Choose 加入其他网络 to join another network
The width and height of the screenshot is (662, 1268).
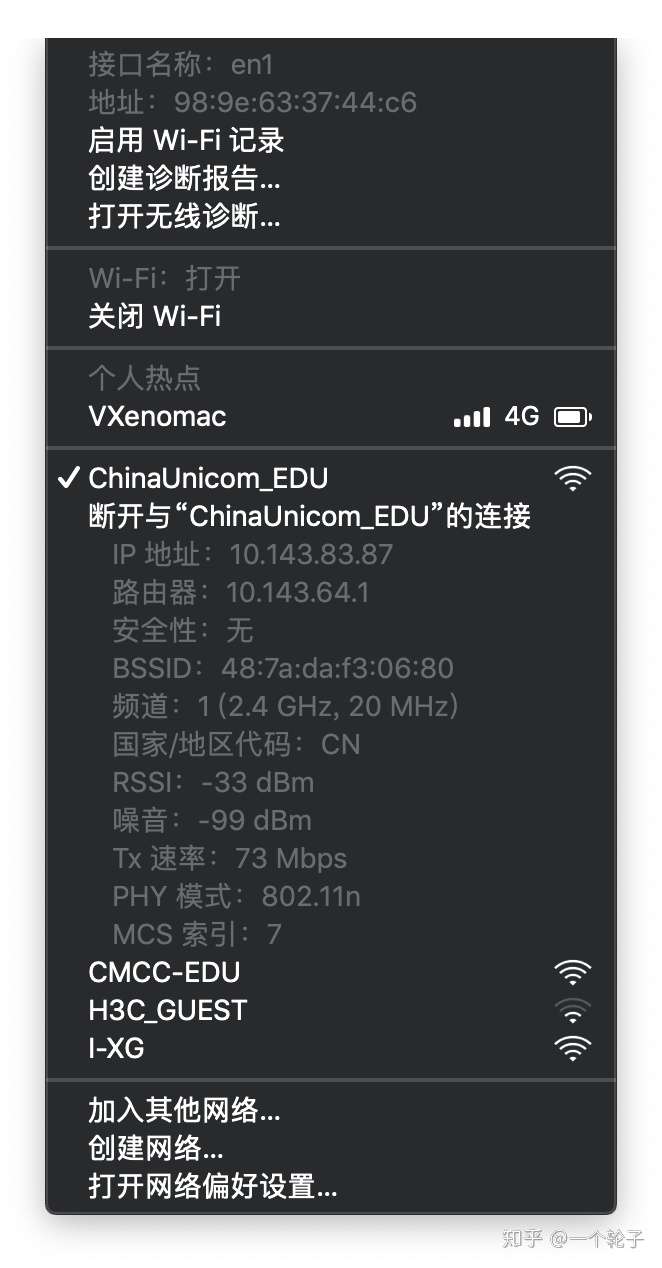(184, 1110)
